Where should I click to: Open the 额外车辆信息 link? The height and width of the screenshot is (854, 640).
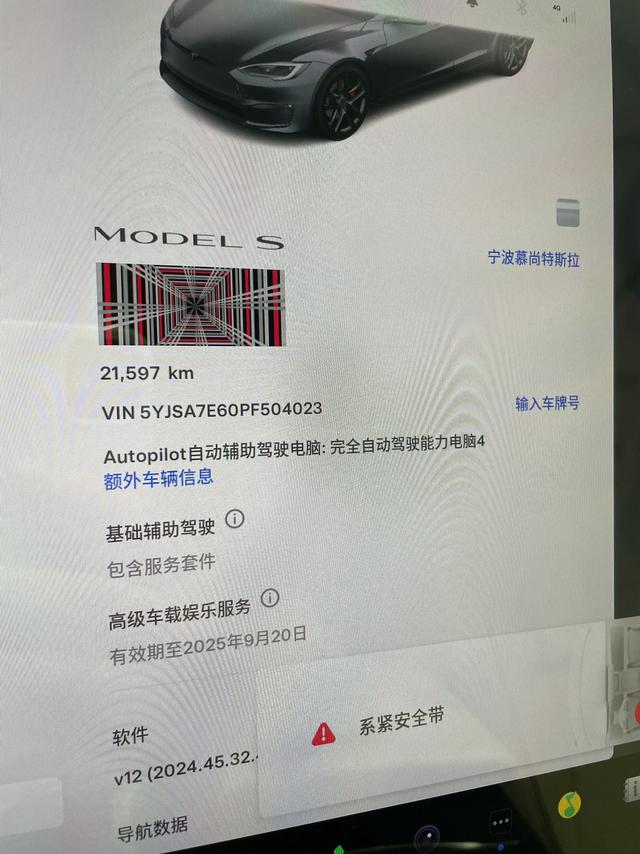158,478
